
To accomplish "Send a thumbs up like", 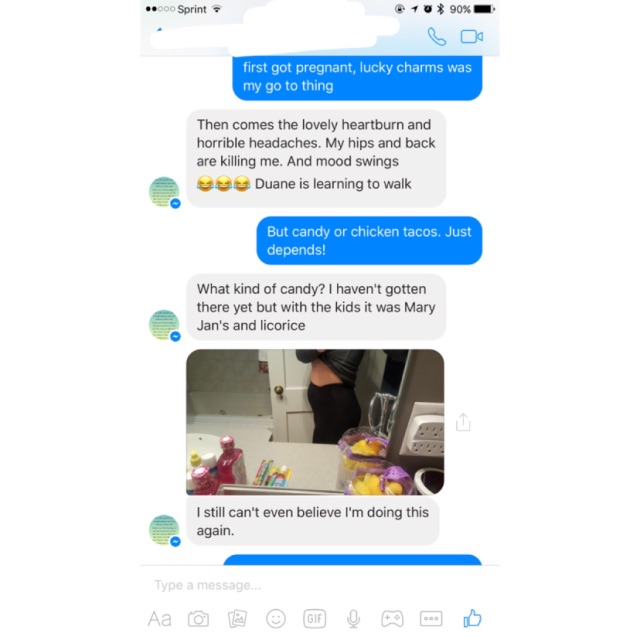I will pyautogui.click(x=472, y=618).
